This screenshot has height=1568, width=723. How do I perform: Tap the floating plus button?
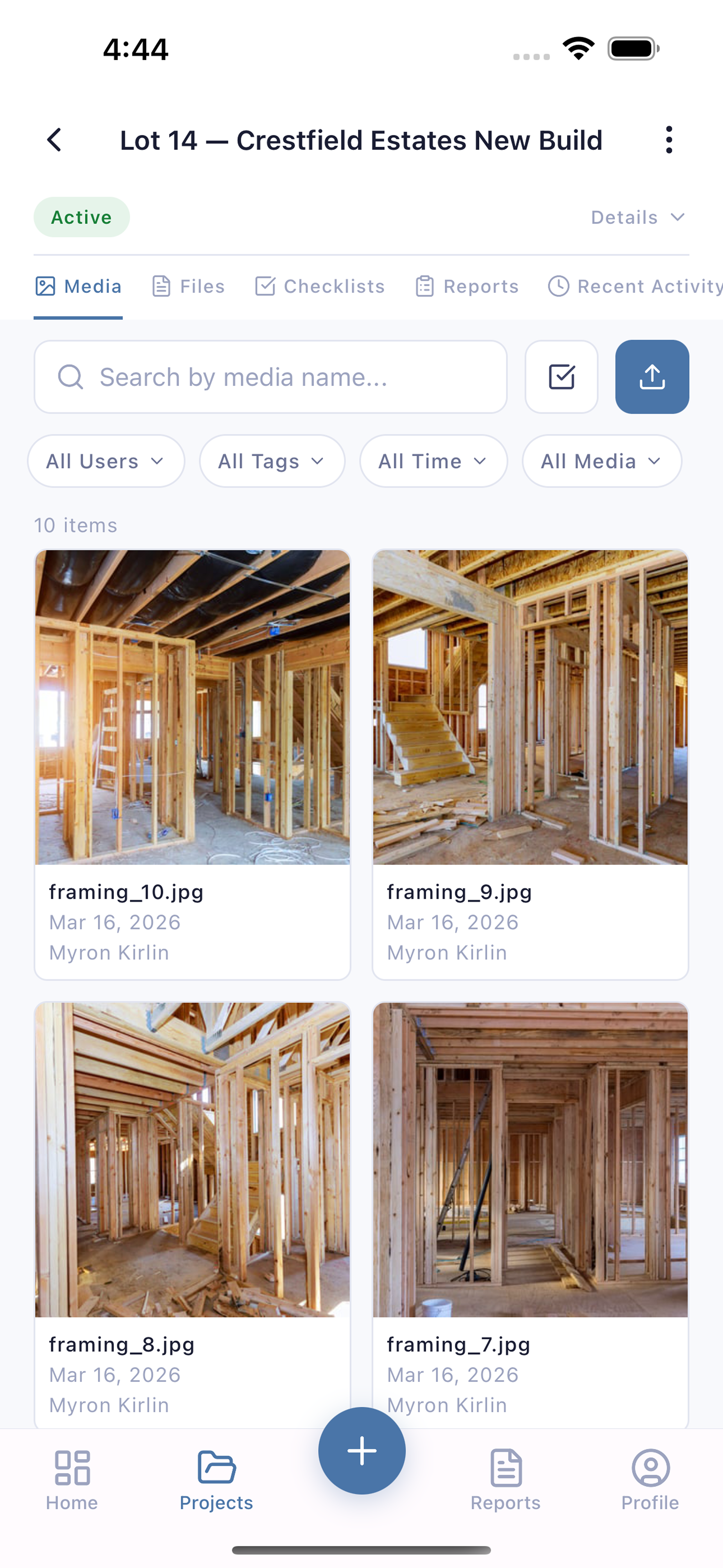tap(361, 1451)
